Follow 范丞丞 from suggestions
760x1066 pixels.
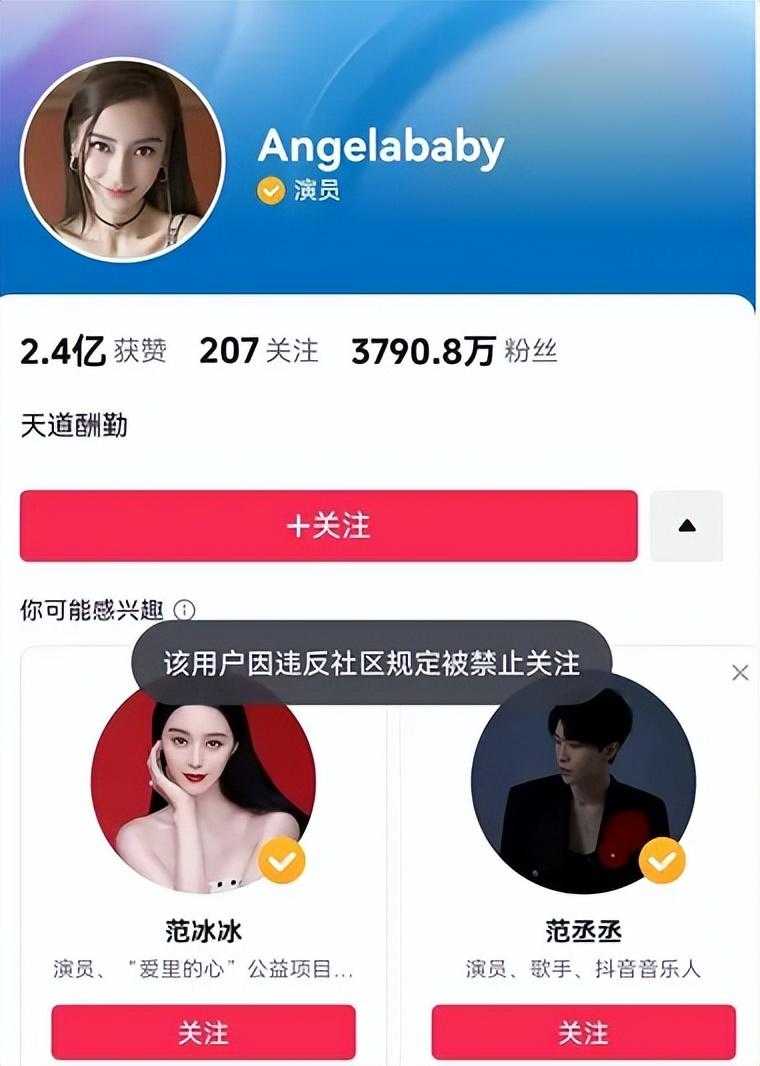[583, 1032]
